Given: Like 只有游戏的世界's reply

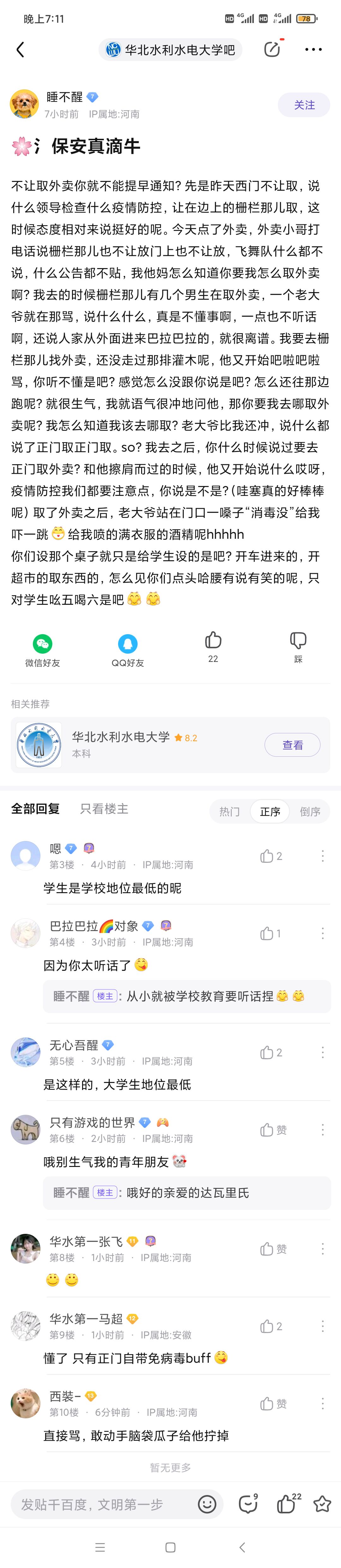Looking at the screenshot, I should 273,1130.
